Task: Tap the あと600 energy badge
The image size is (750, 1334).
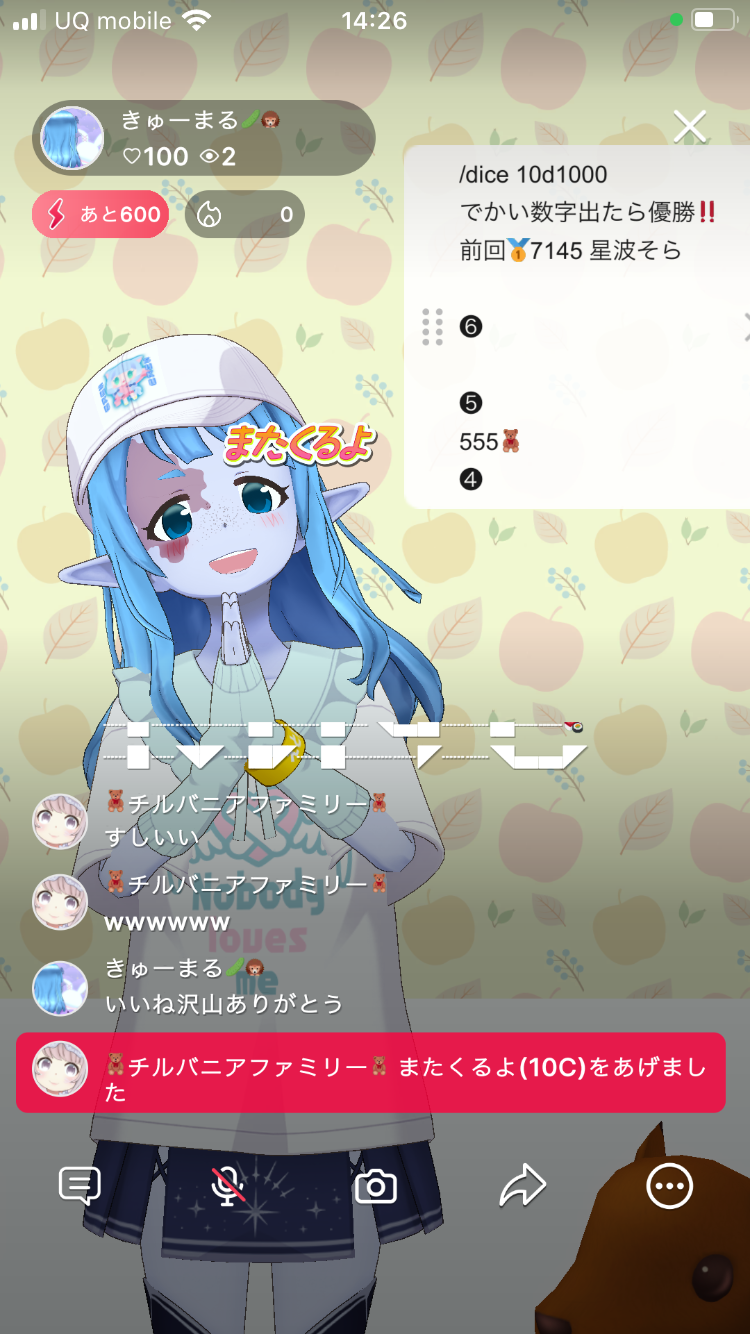Action: [x=100, y=214]
